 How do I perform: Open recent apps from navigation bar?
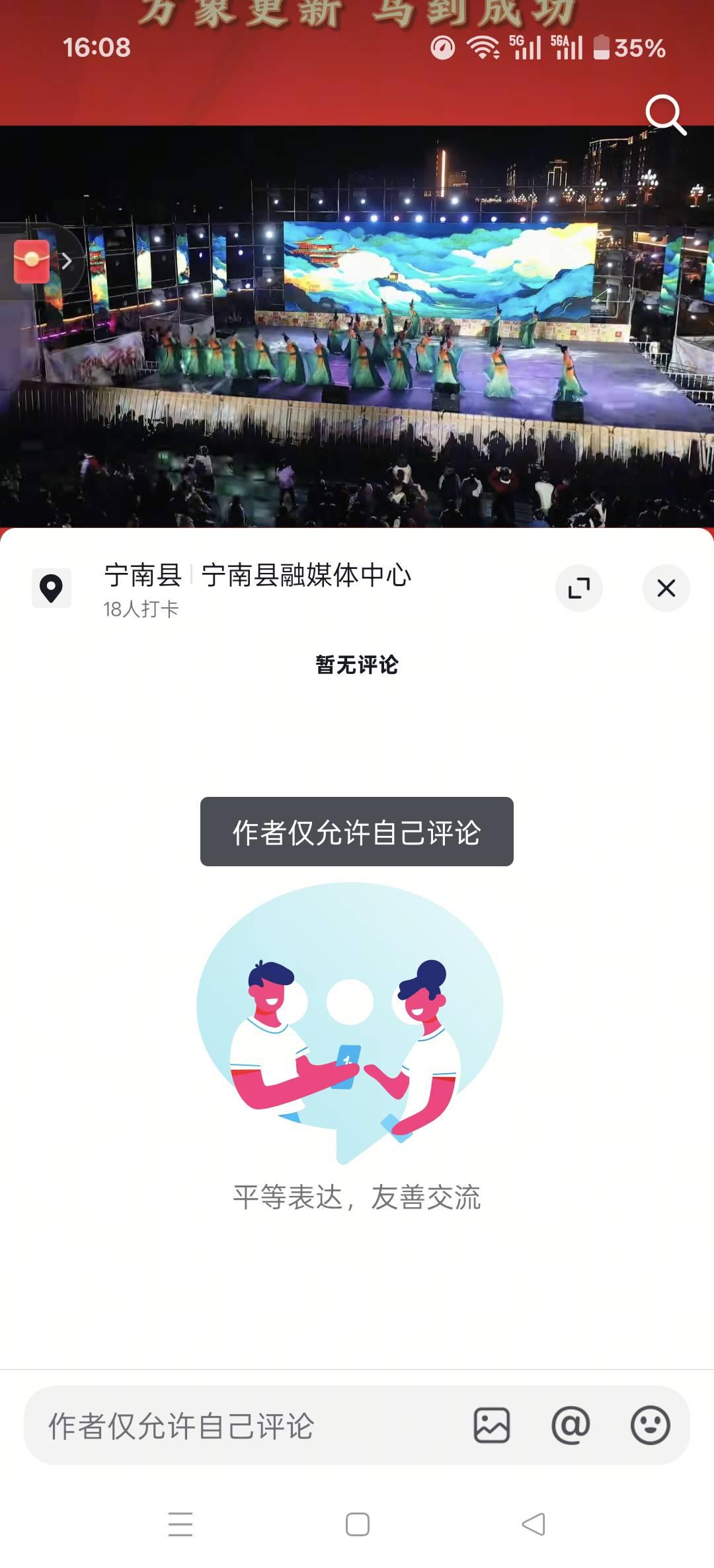point(180,1524)
